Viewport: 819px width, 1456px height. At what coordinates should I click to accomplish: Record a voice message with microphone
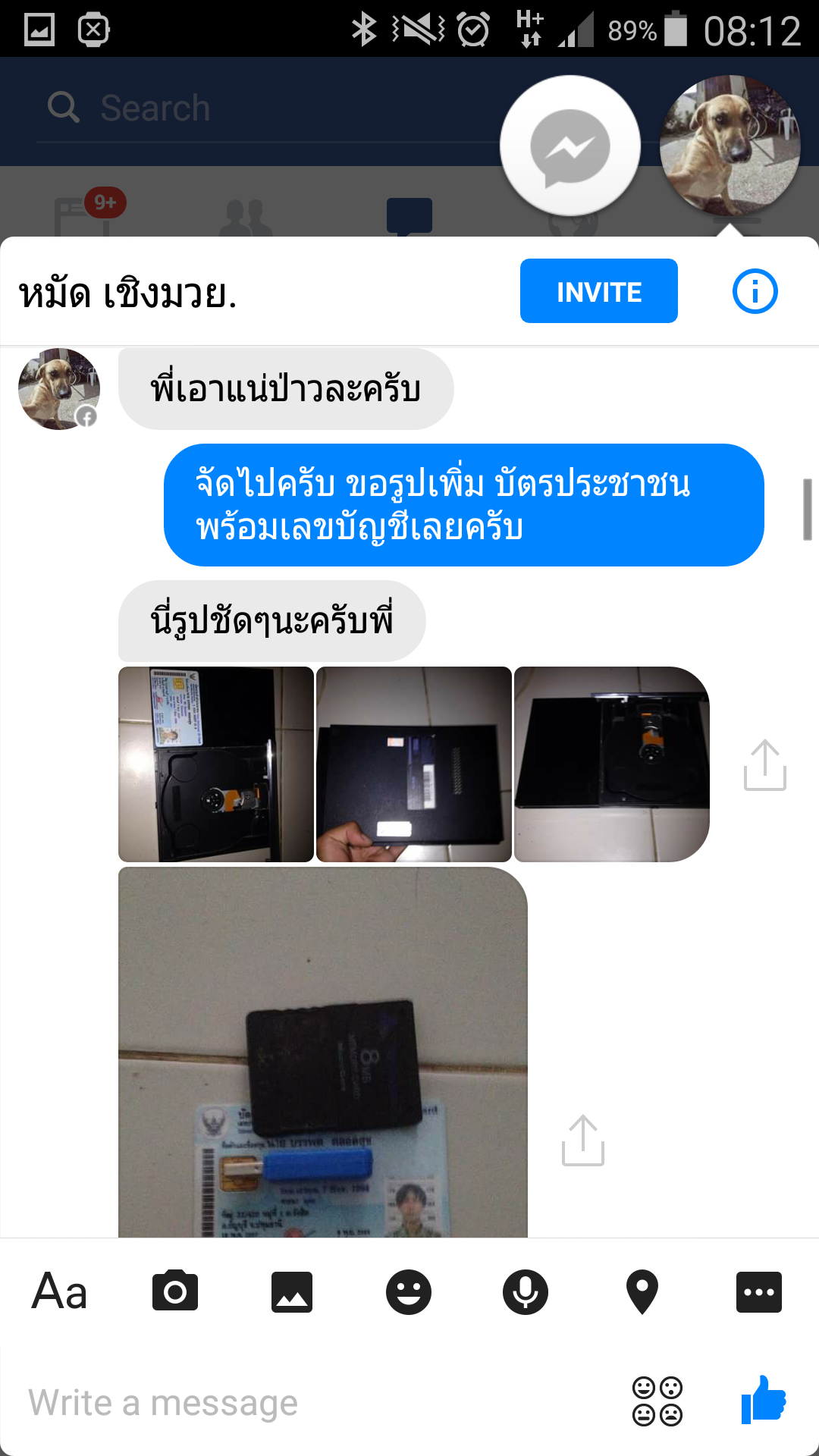(526, 1291)
